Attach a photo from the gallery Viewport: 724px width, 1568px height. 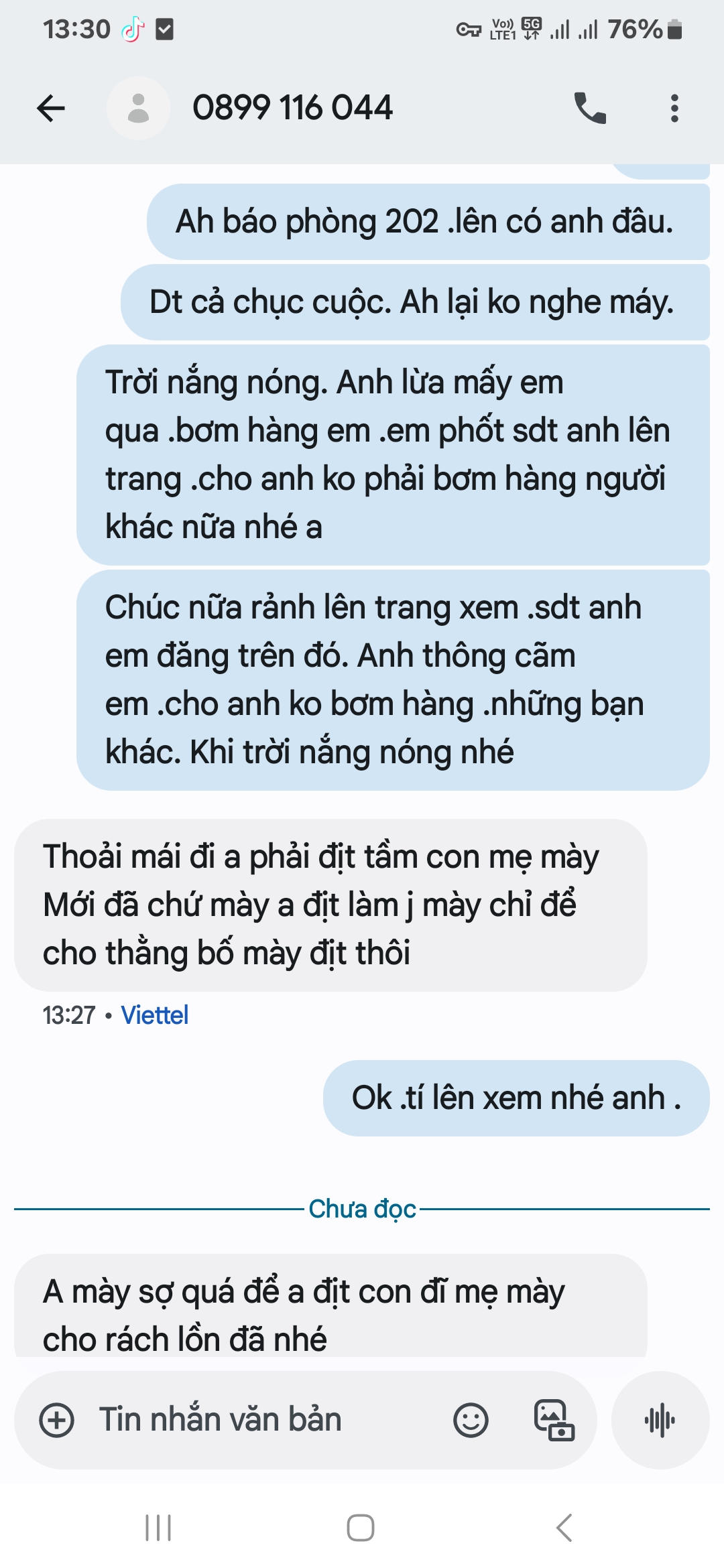click(554, 1420)
